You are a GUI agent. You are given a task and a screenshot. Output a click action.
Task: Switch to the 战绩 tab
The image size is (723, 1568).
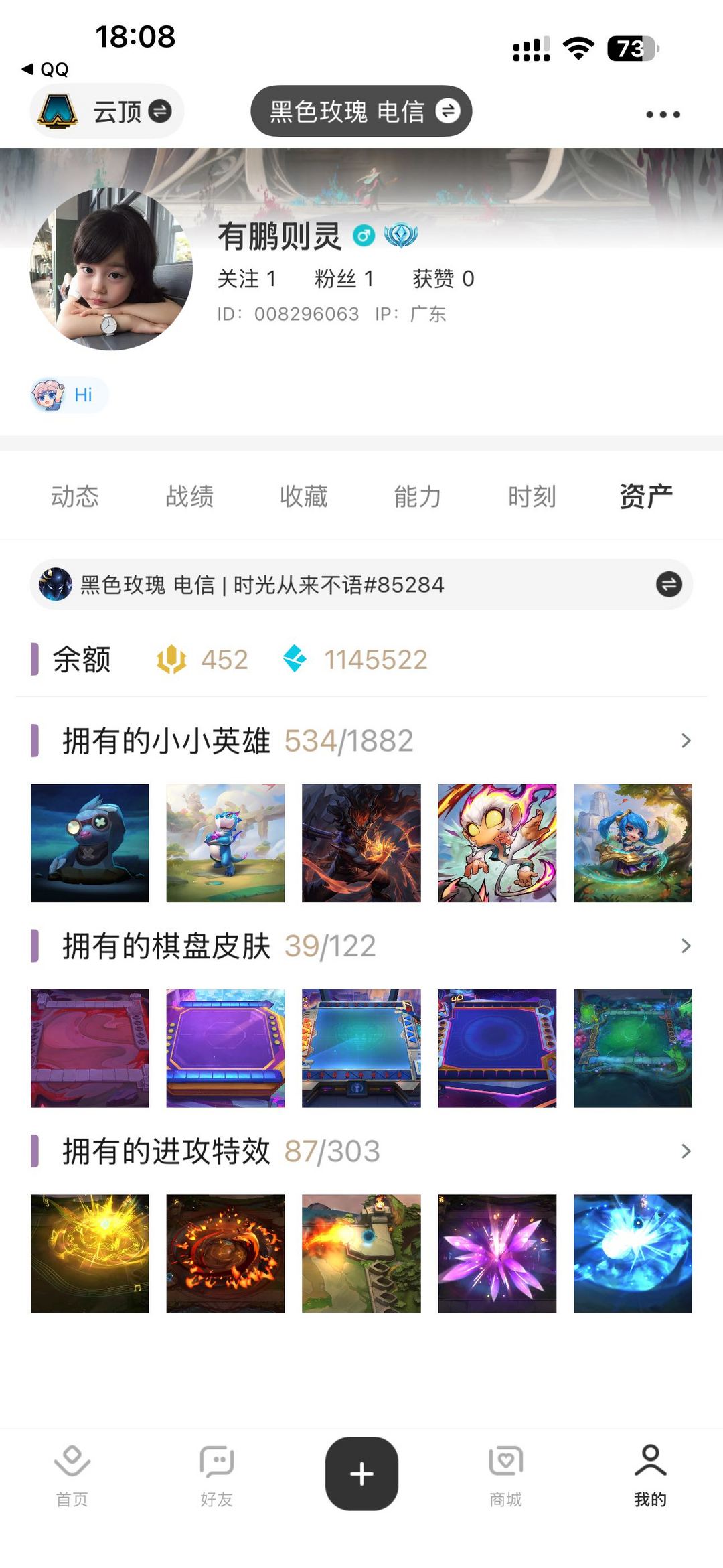point(189,496)
